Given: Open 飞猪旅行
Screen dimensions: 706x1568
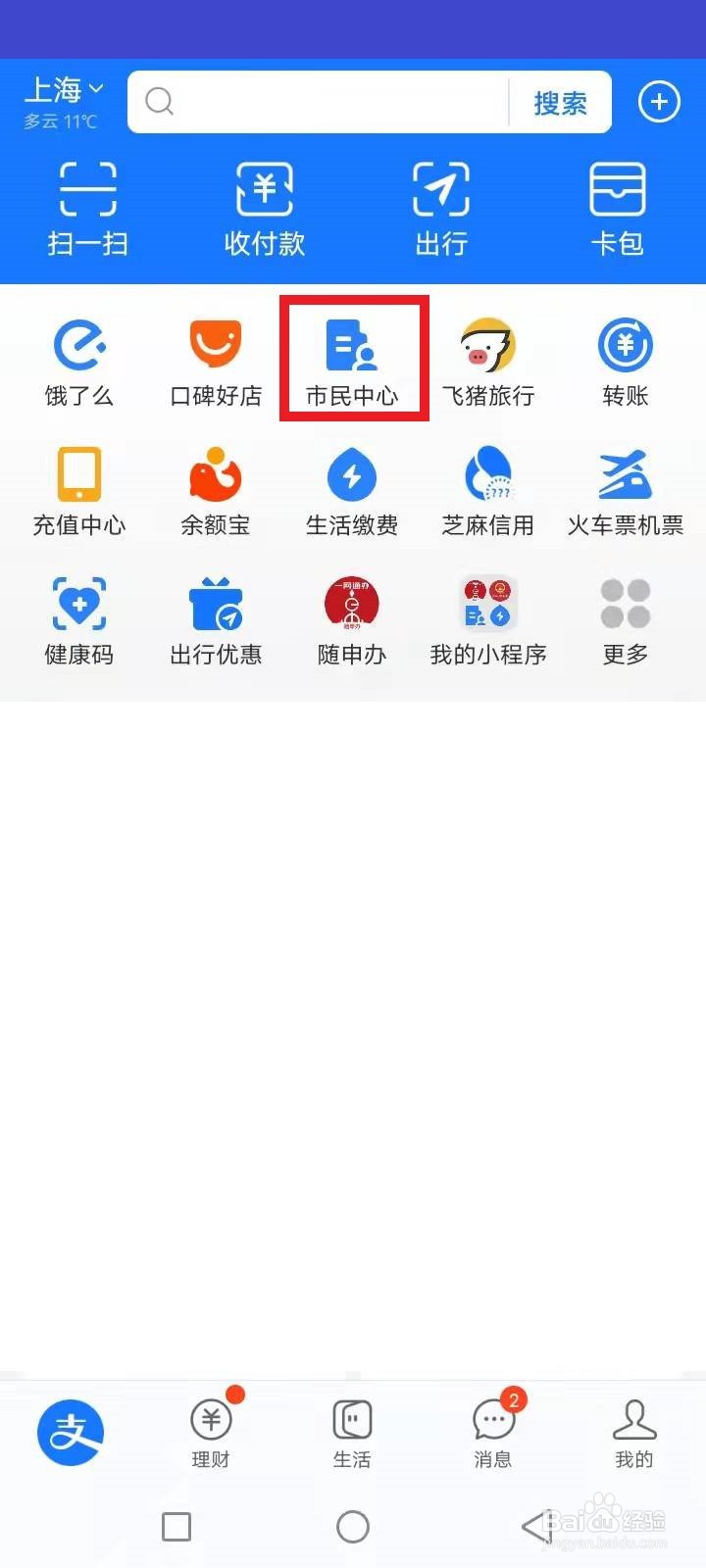Looking at the screenshot, I should point(488,362).
